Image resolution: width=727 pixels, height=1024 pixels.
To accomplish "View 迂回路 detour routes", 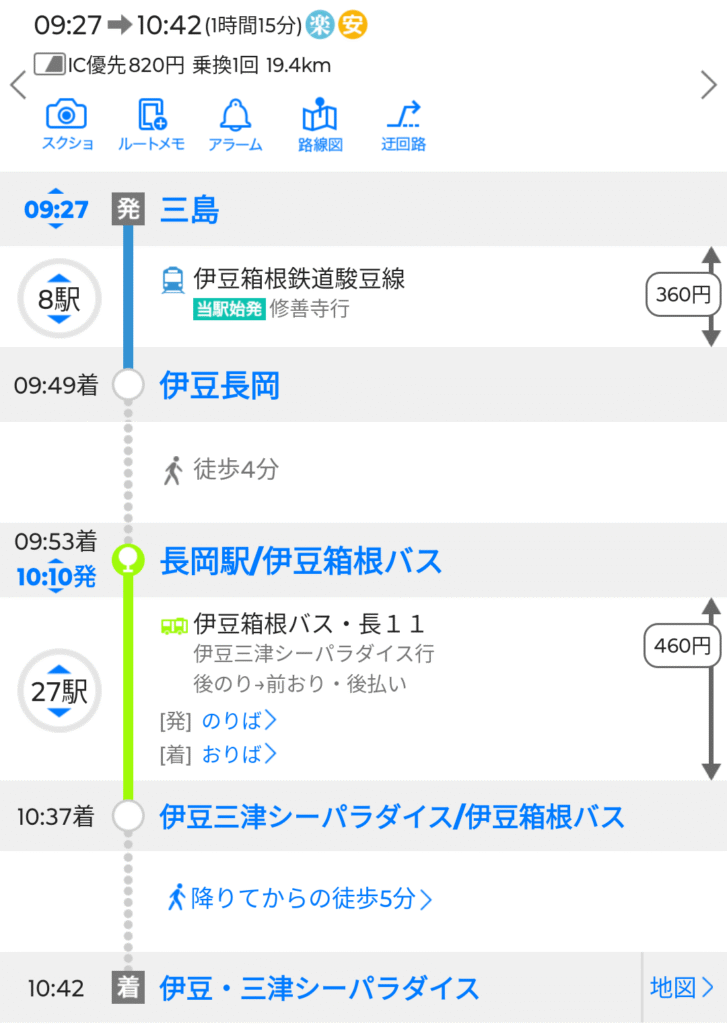I will (x=404, y=126).
